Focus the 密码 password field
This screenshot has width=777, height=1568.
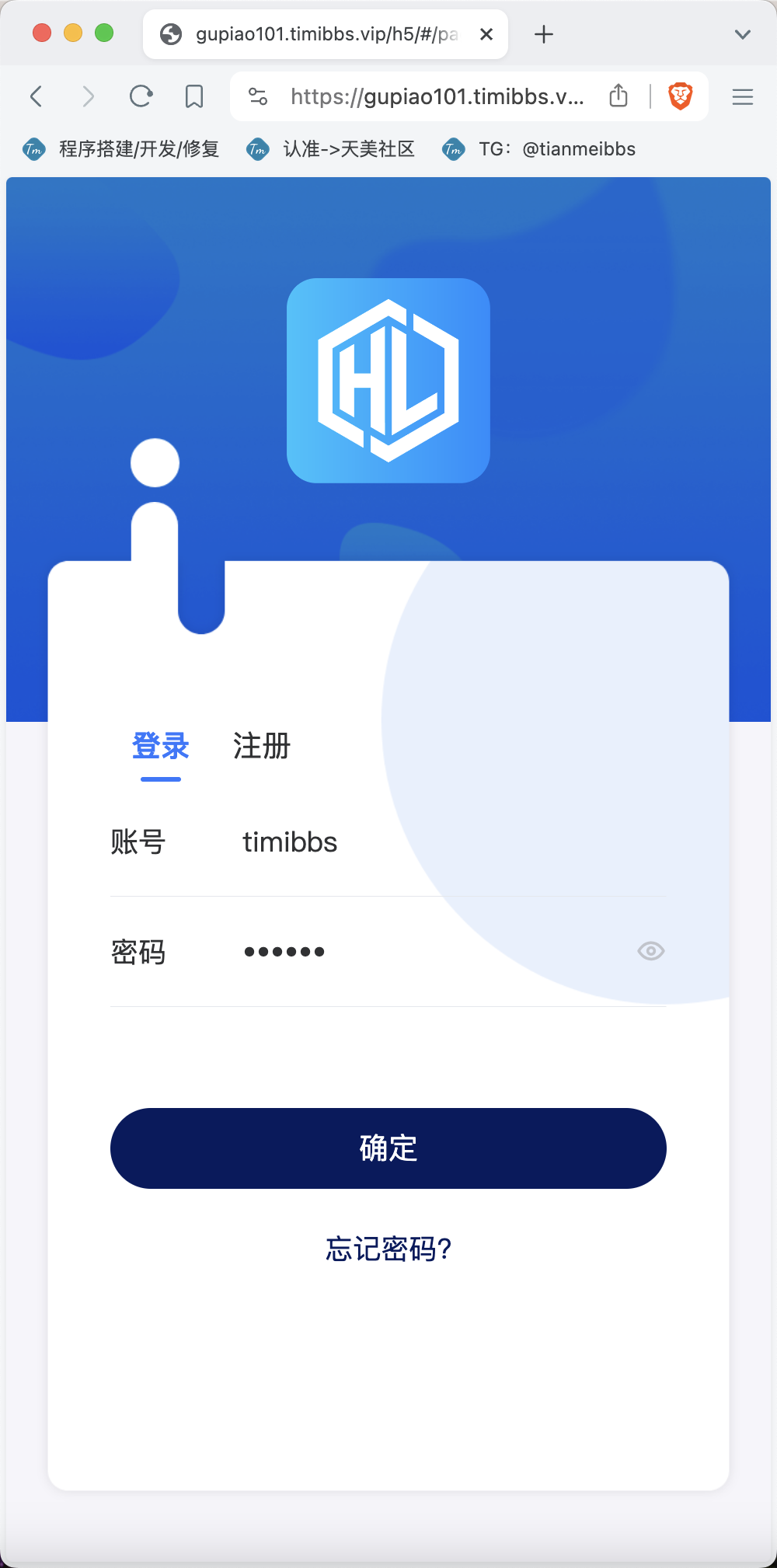(x=435, y=952)
